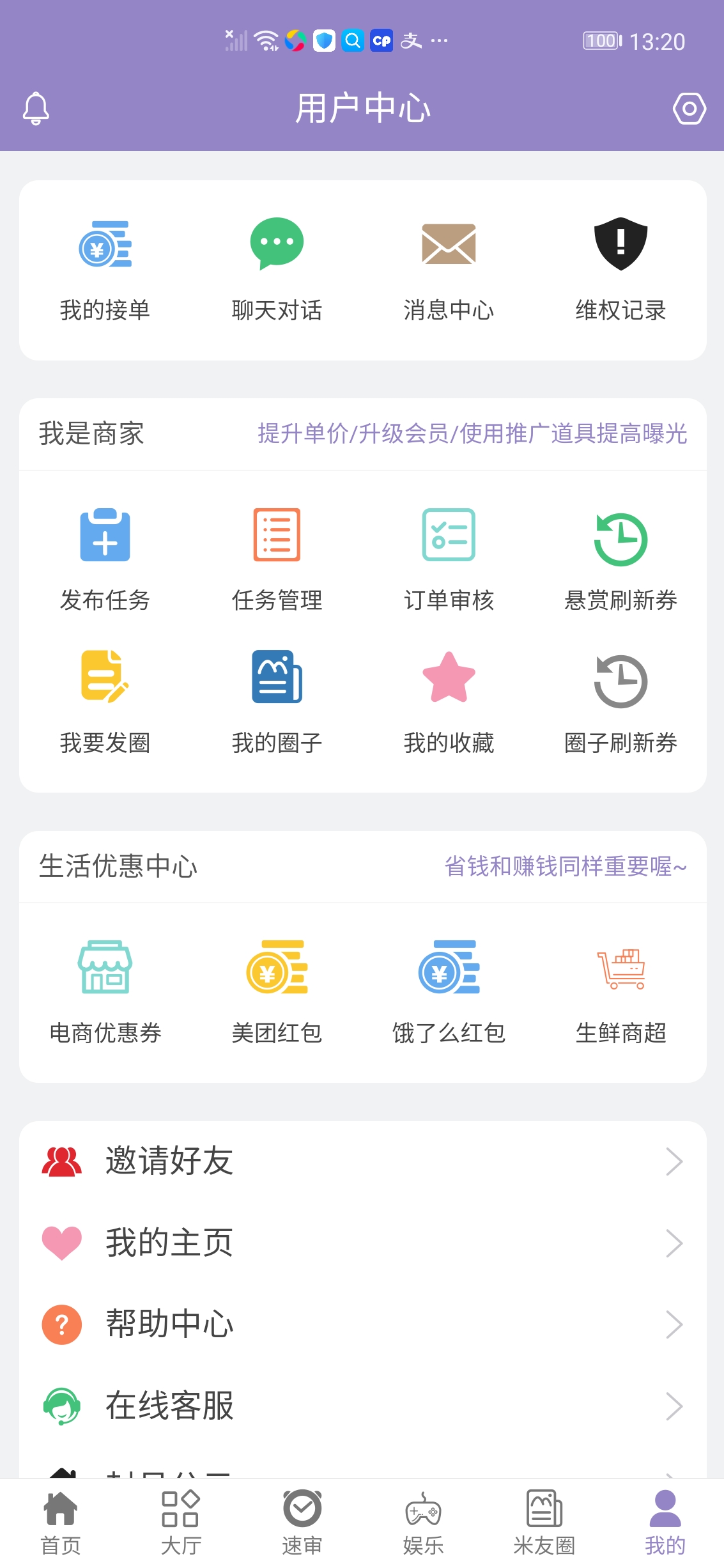The image size is (724, 1568).
Task: Tap 发布任务 to publish a task
Action: pyautogui.click(x=106, y=556)
